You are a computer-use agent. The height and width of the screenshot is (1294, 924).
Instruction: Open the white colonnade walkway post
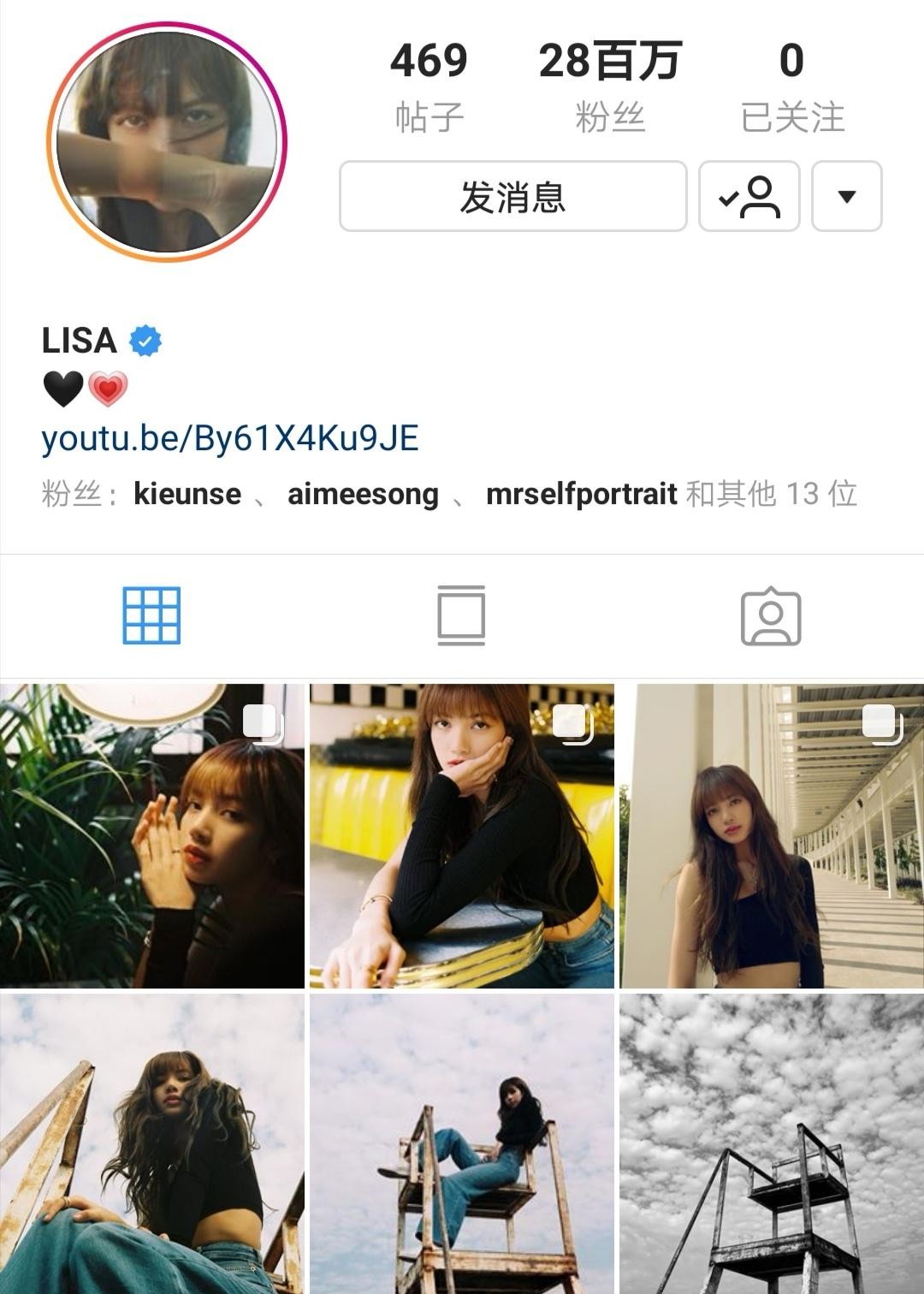772,836
